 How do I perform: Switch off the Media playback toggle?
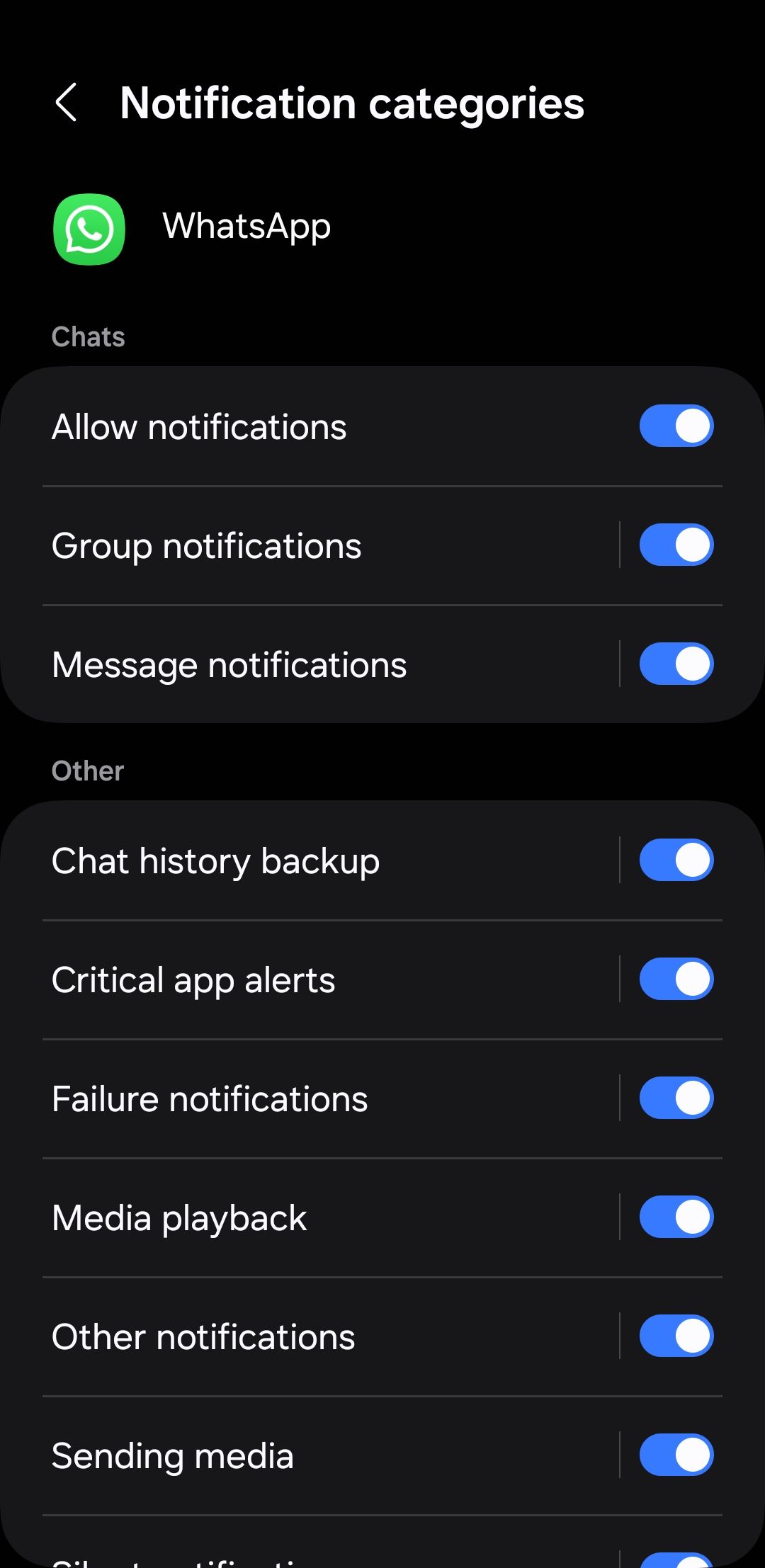coord(676,1217)
